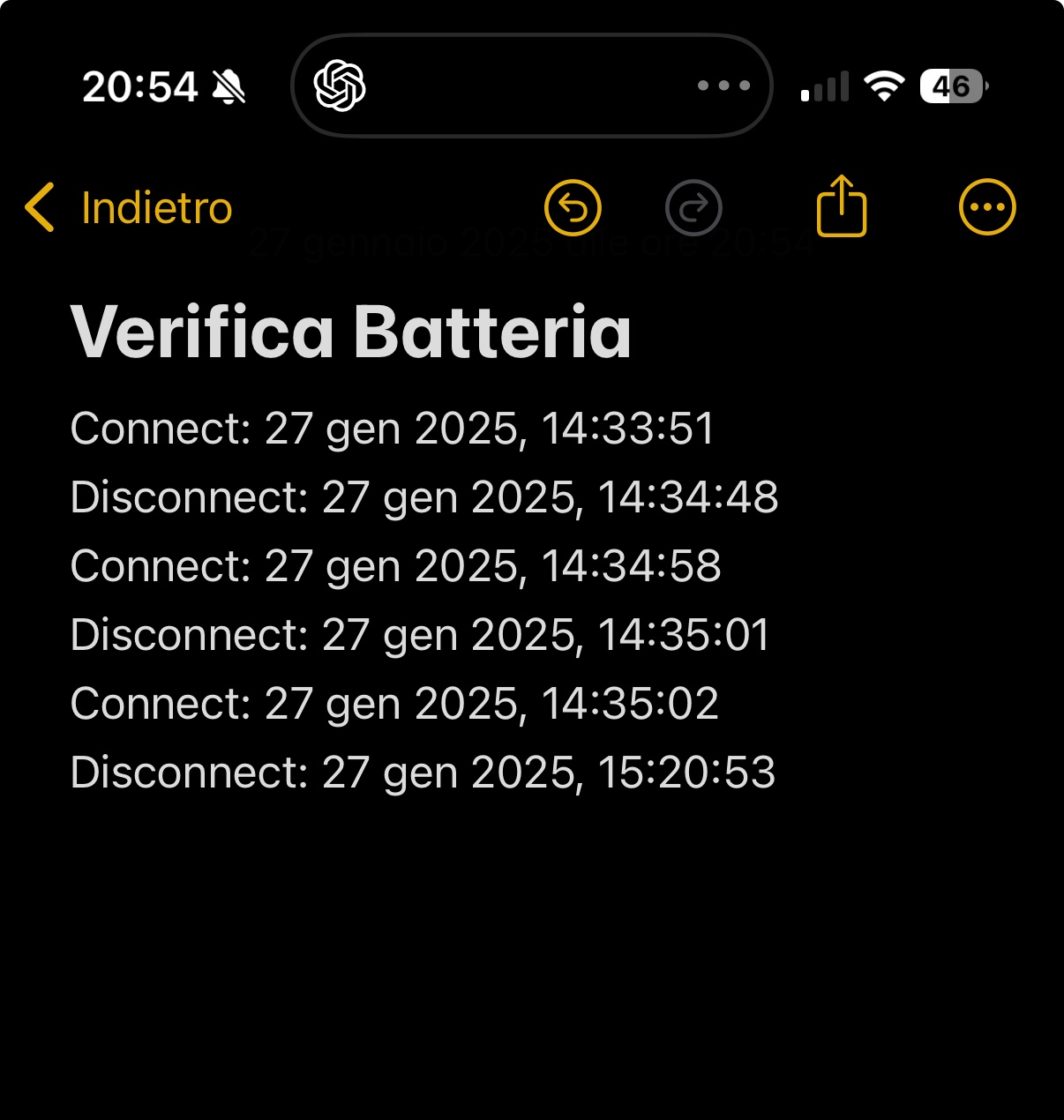Open the ChatGPT activity in Dynamic Island

341,86
